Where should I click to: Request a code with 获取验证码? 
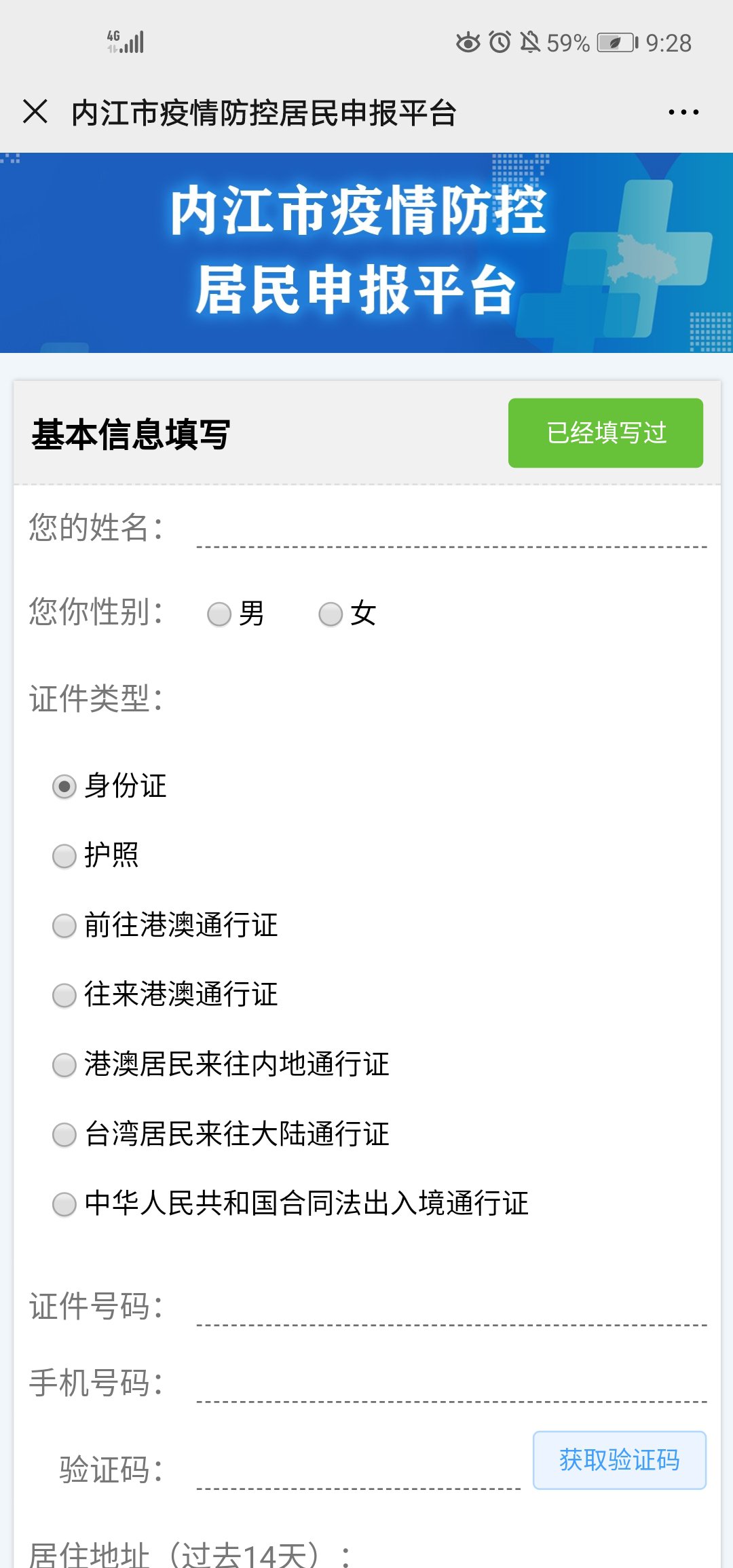[619, 1460]
